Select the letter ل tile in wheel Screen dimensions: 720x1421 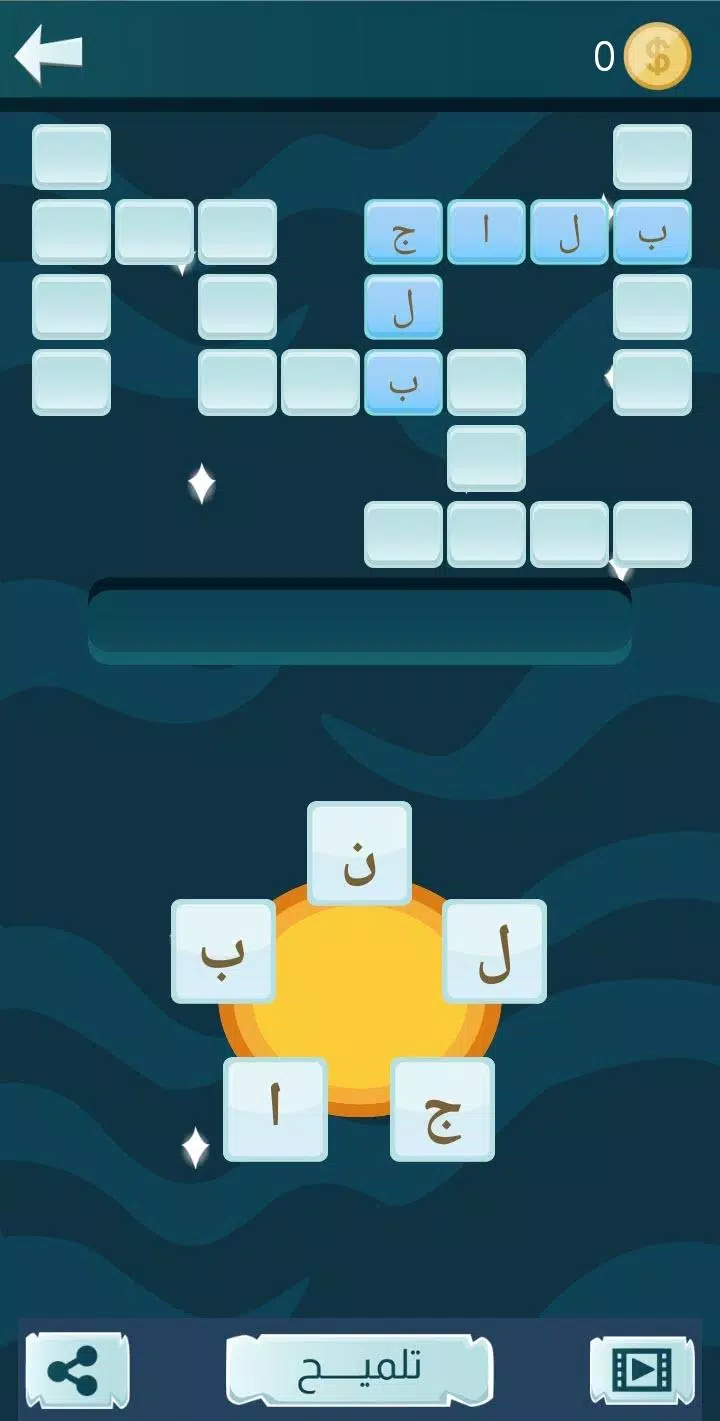click(x=494, y=951)
